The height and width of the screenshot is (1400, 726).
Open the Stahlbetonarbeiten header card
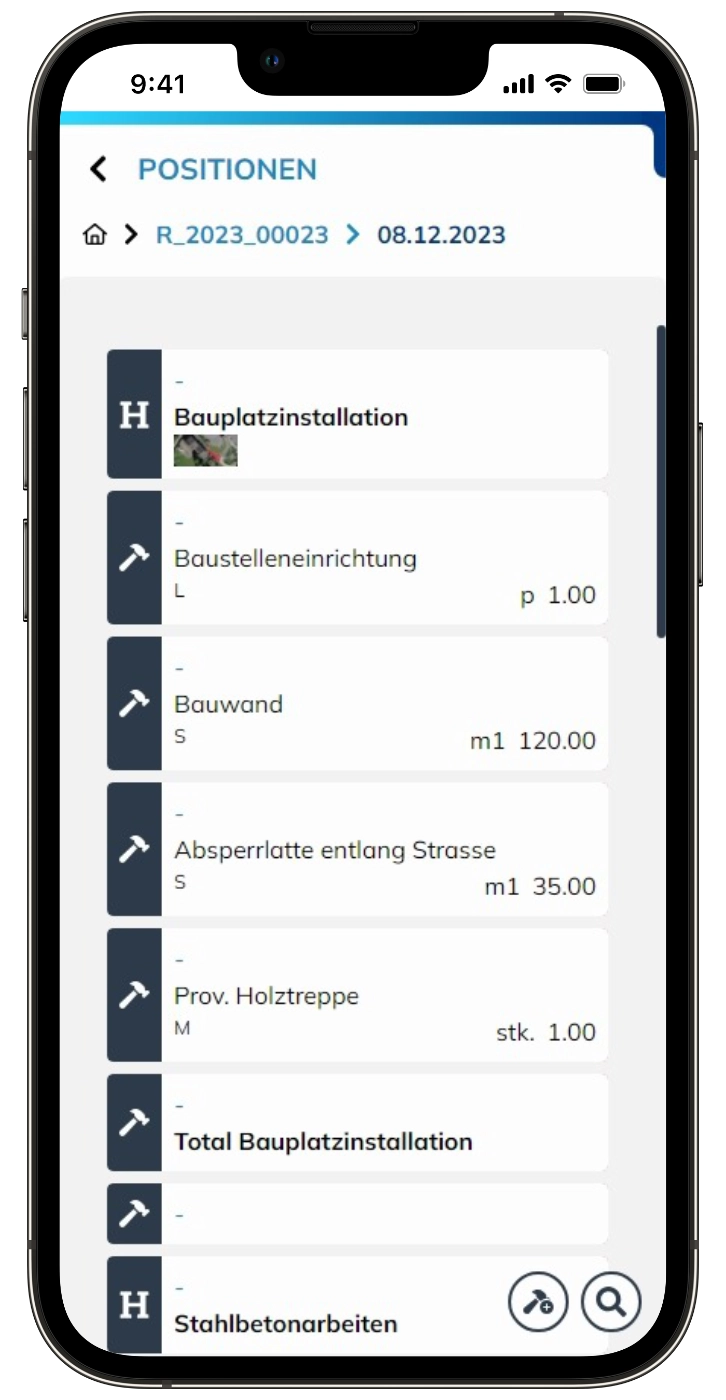[330, 1310]
